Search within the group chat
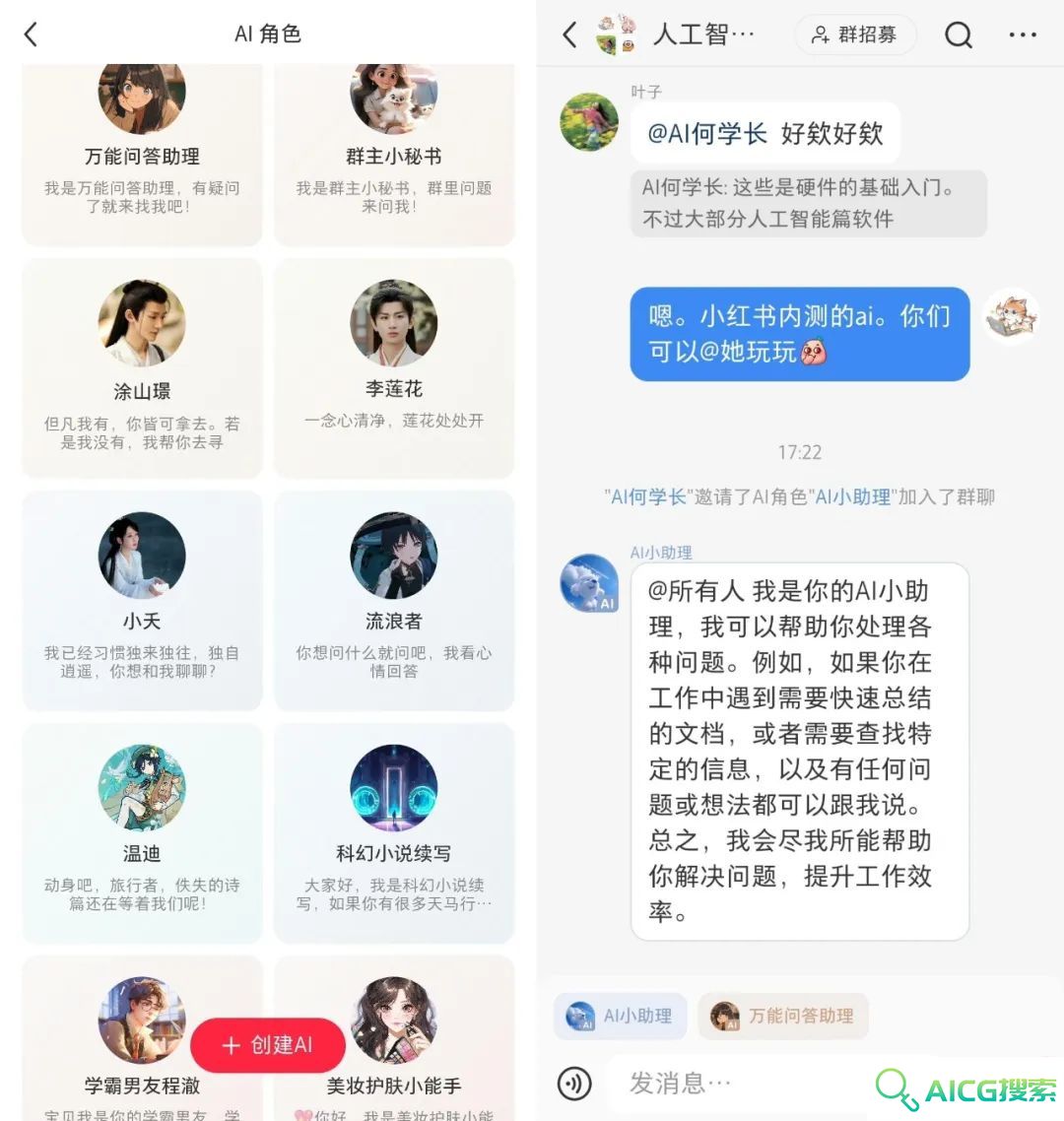Viewport: 1064px width, 1121px height. point(958,35)
